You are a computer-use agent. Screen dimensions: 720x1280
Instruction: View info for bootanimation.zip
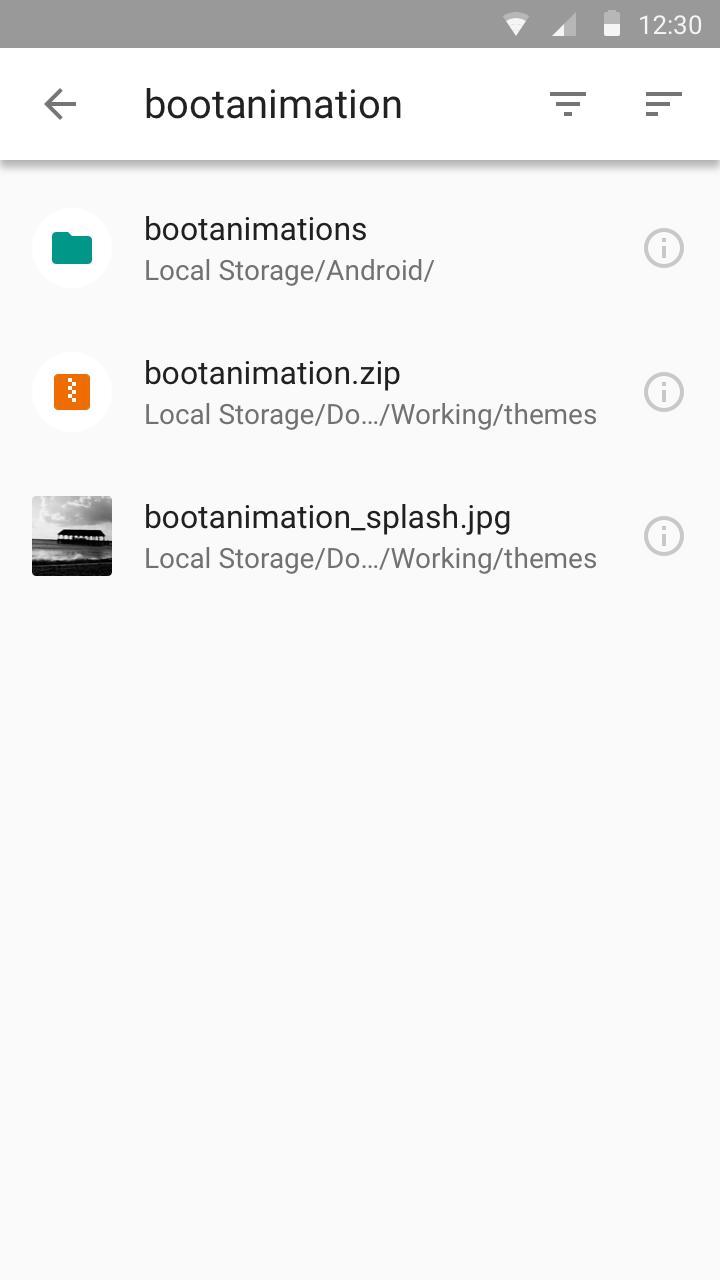pyautogui.click(x=664, y=392)
